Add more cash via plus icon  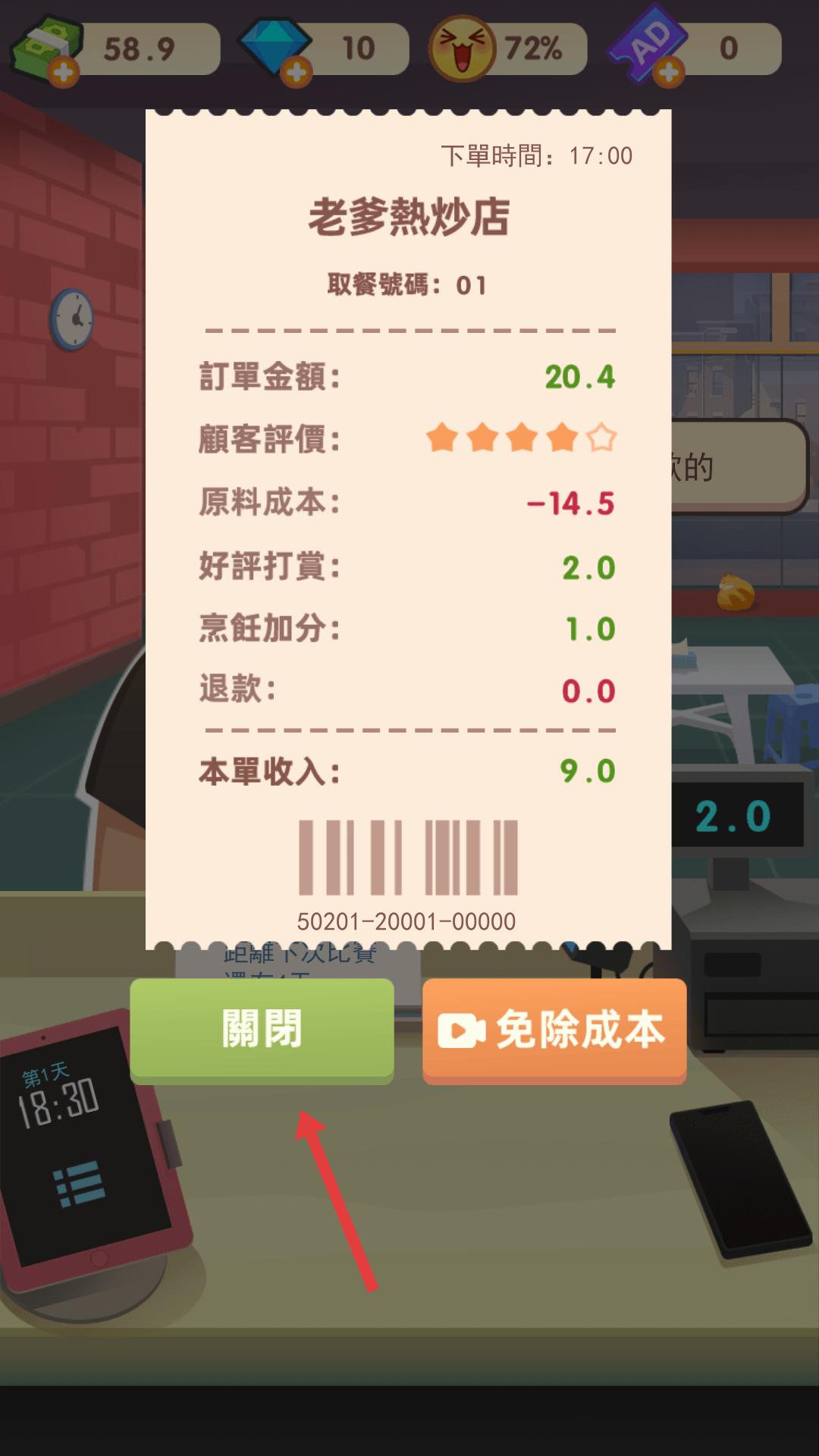point(64,73)
